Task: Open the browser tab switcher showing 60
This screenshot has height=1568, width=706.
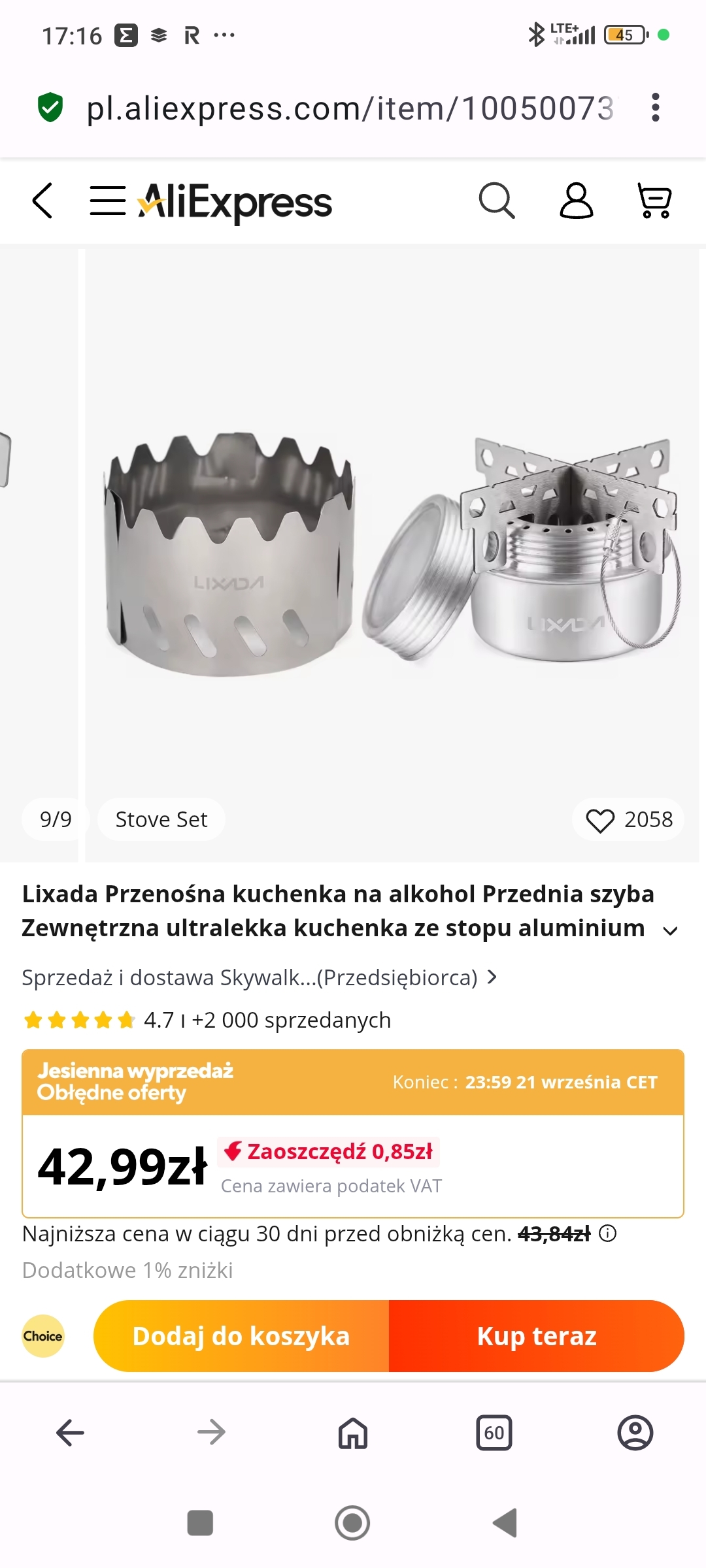Action: pyautogui.click(x=494, y=1433)
